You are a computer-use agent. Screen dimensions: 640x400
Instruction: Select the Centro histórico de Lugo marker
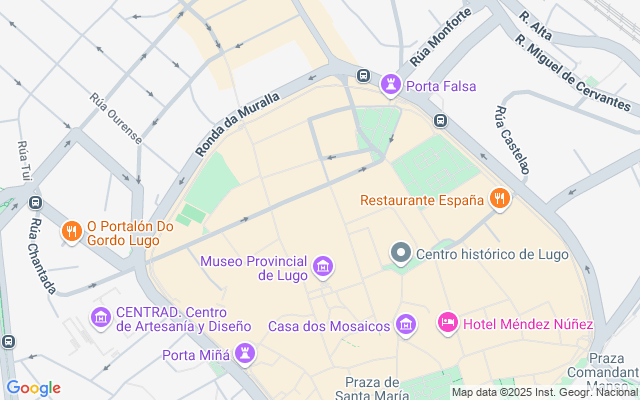[x=400, y=253]
